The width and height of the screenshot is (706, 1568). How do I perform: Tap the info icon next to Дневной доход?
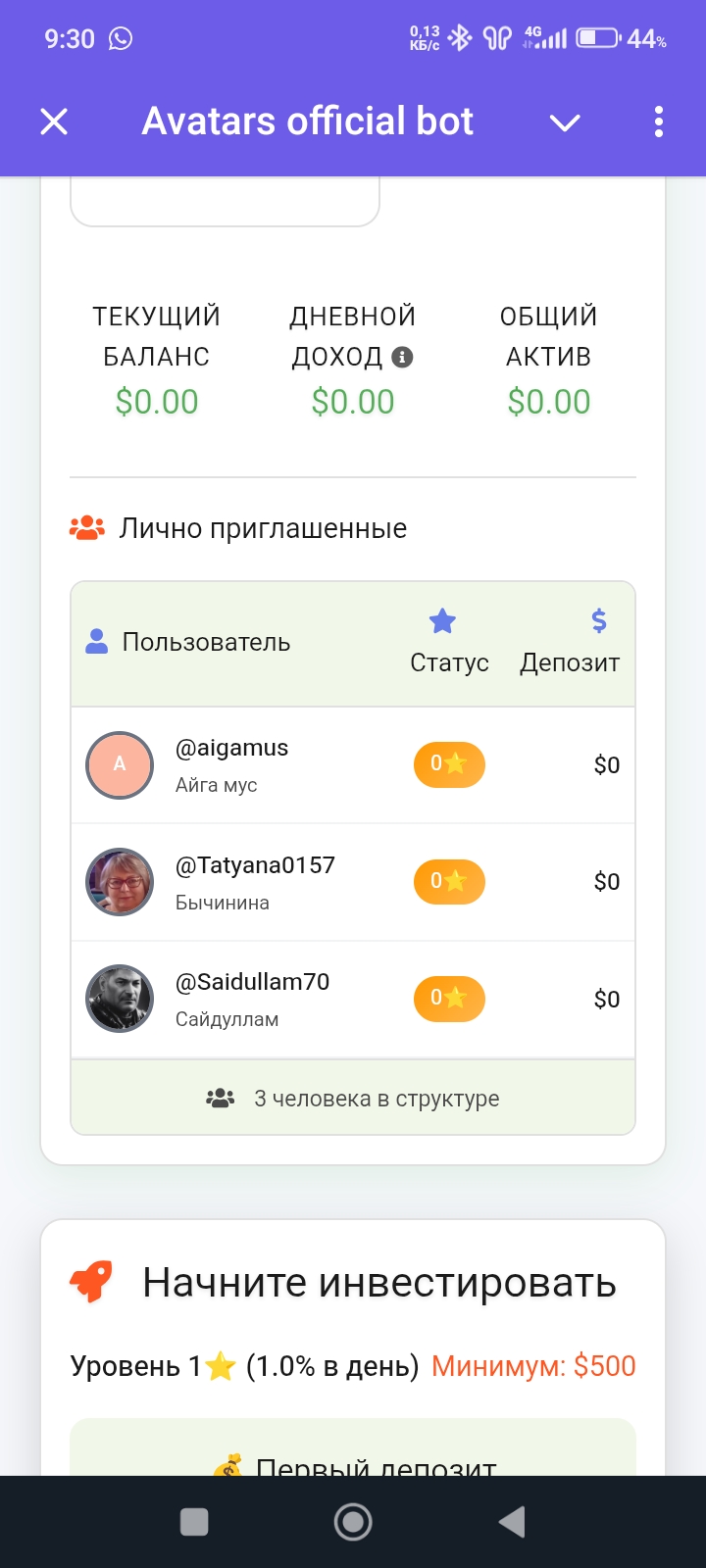pos(402,357)
